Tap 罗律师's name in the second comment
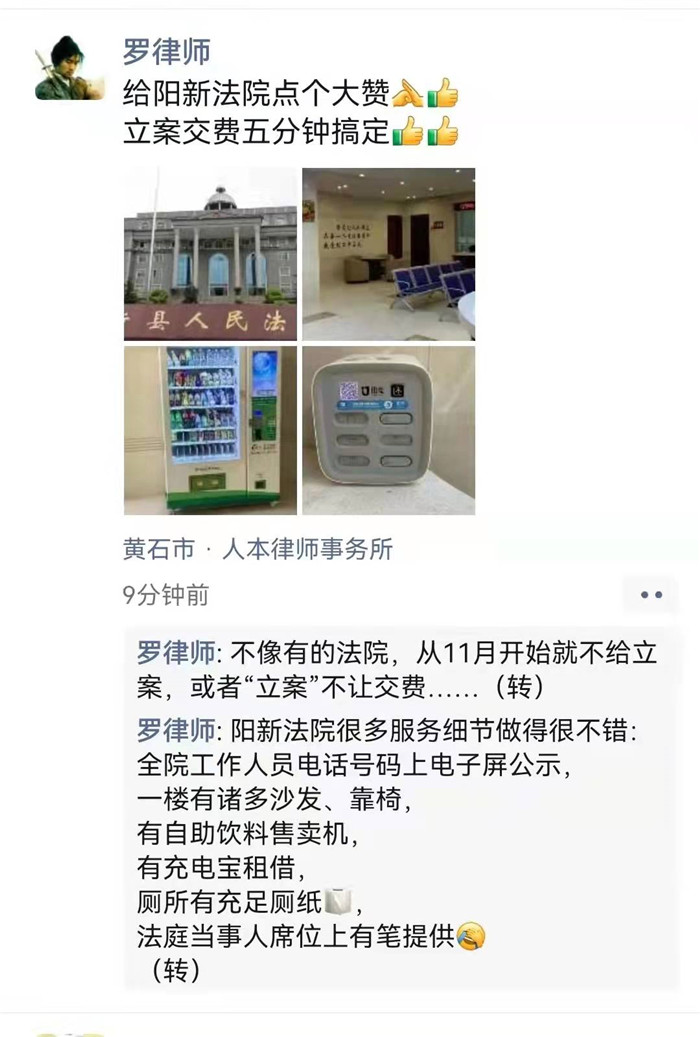The width and height of the screenshot is (700, 1037). point(176,732)
